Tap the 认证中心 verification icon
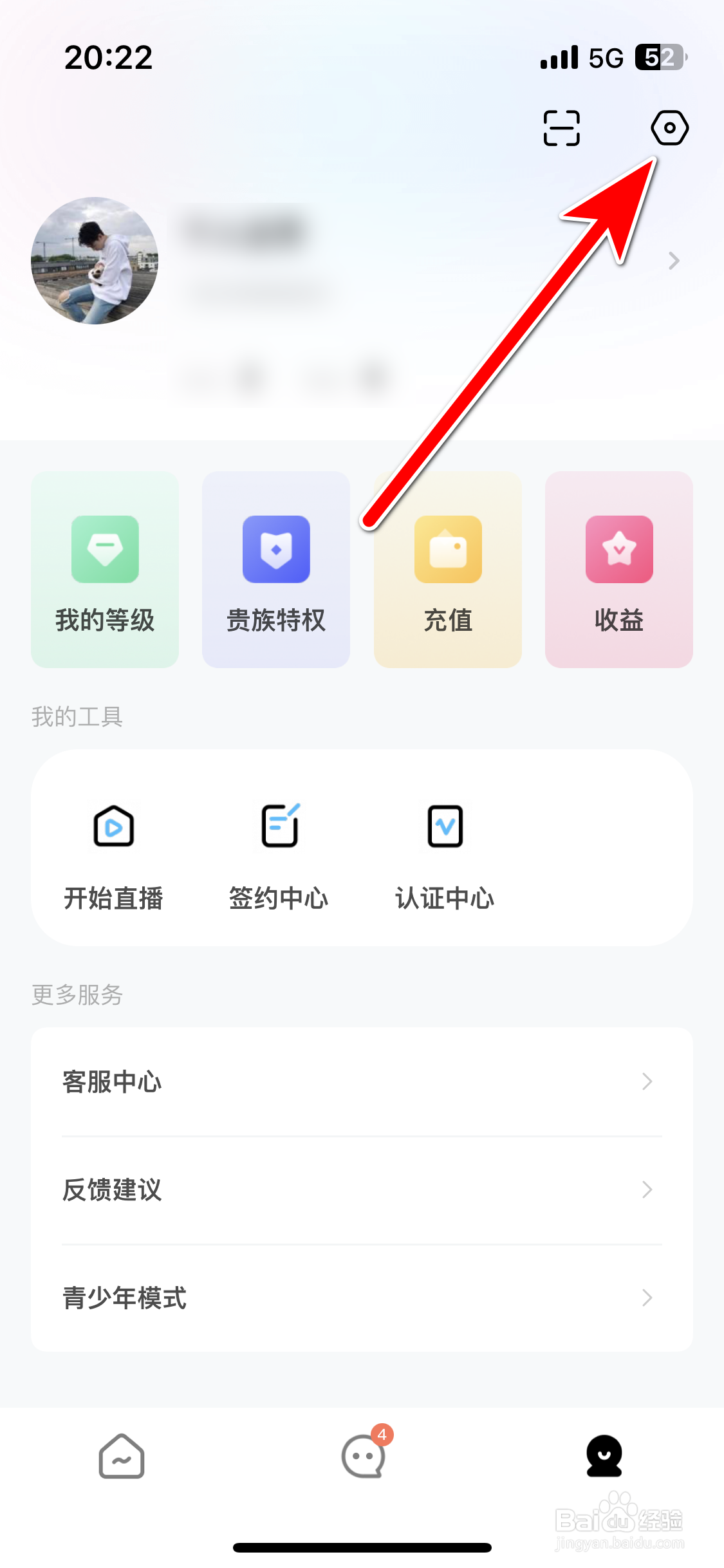Screen dimensions: 724x1568 (445, 826)
